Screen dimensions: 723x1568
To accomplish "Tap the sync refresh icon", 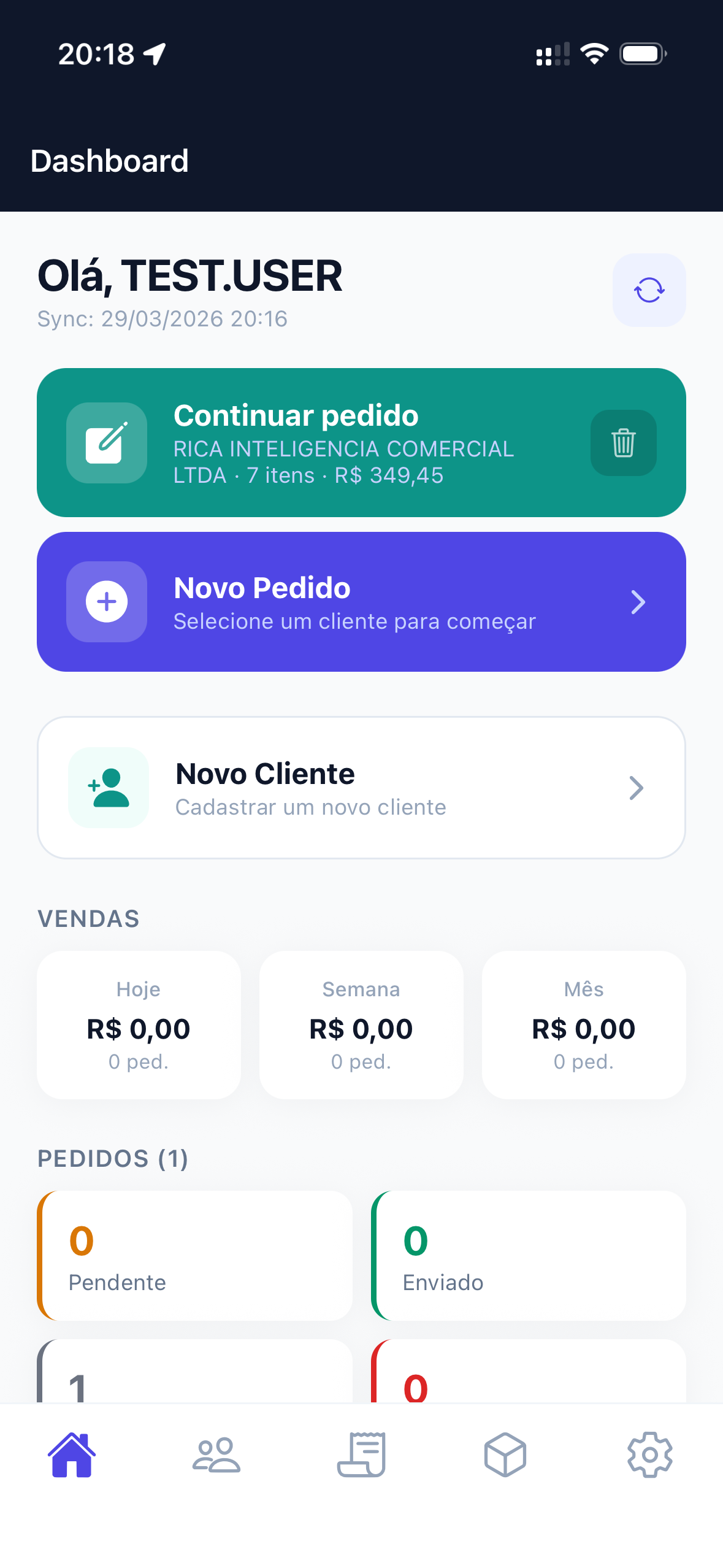I will tap(649, 290).
